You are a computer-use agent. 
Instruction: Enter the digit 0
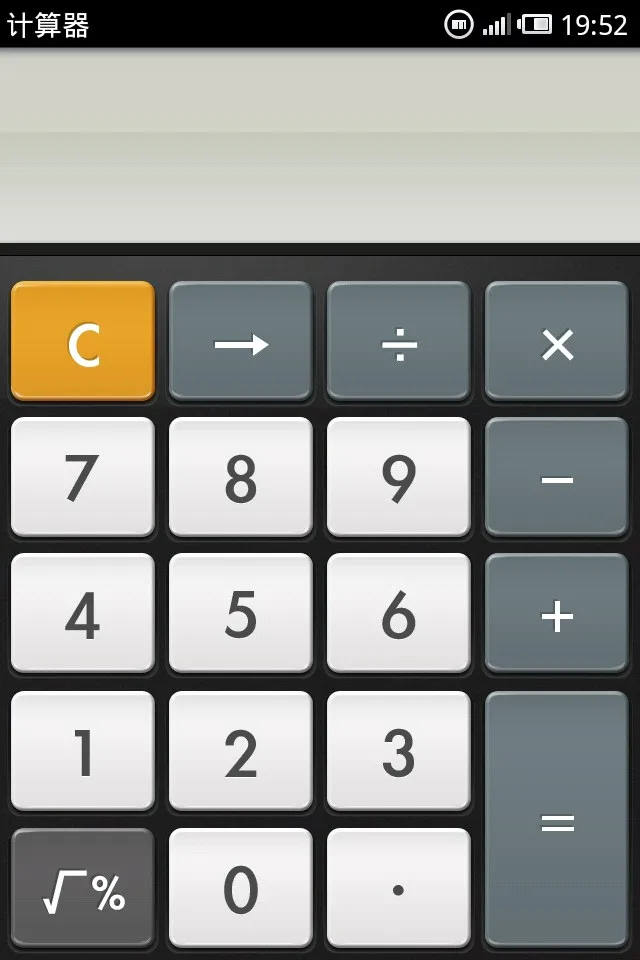tap(241, 887)
